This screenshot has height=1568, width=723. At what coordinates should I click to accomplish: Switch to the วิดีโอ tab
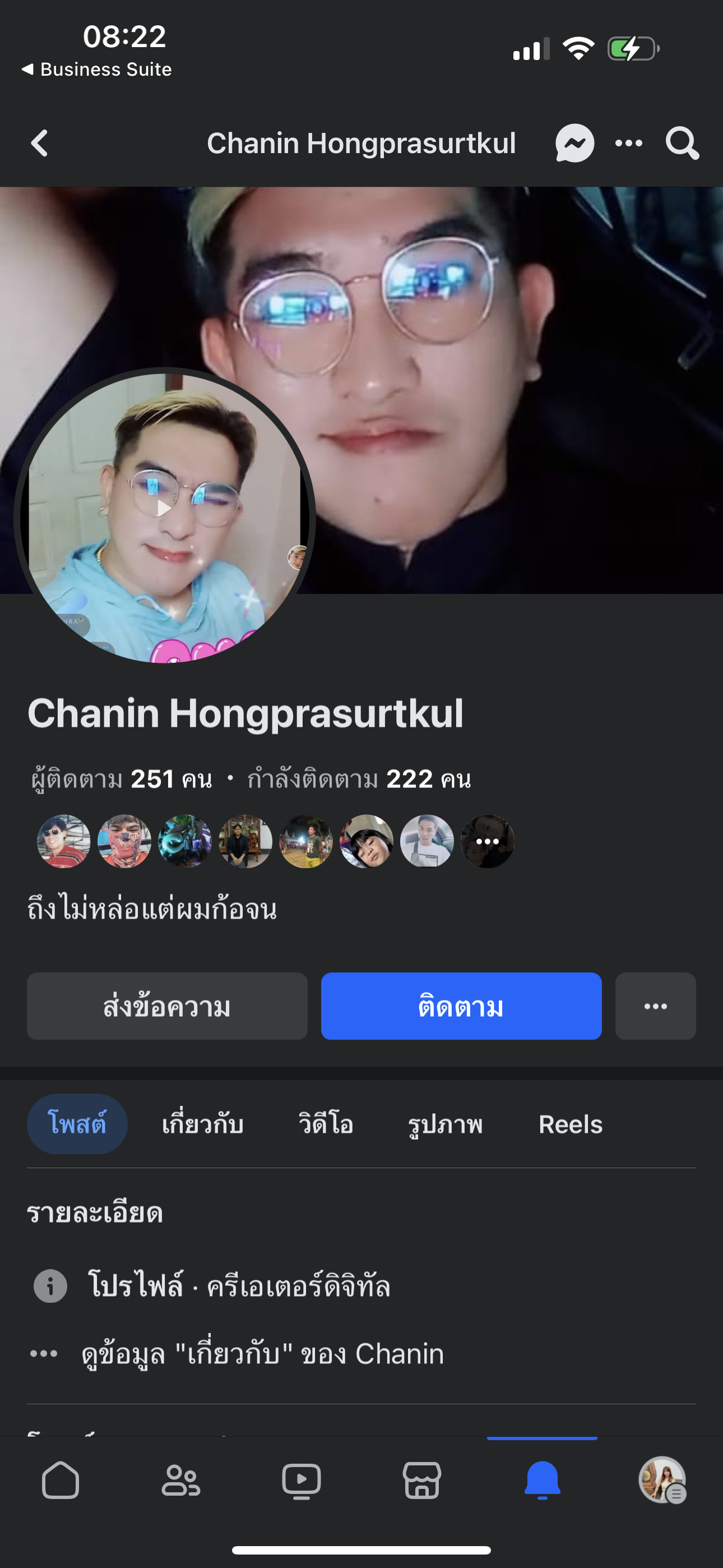(x=326, y=1124)
